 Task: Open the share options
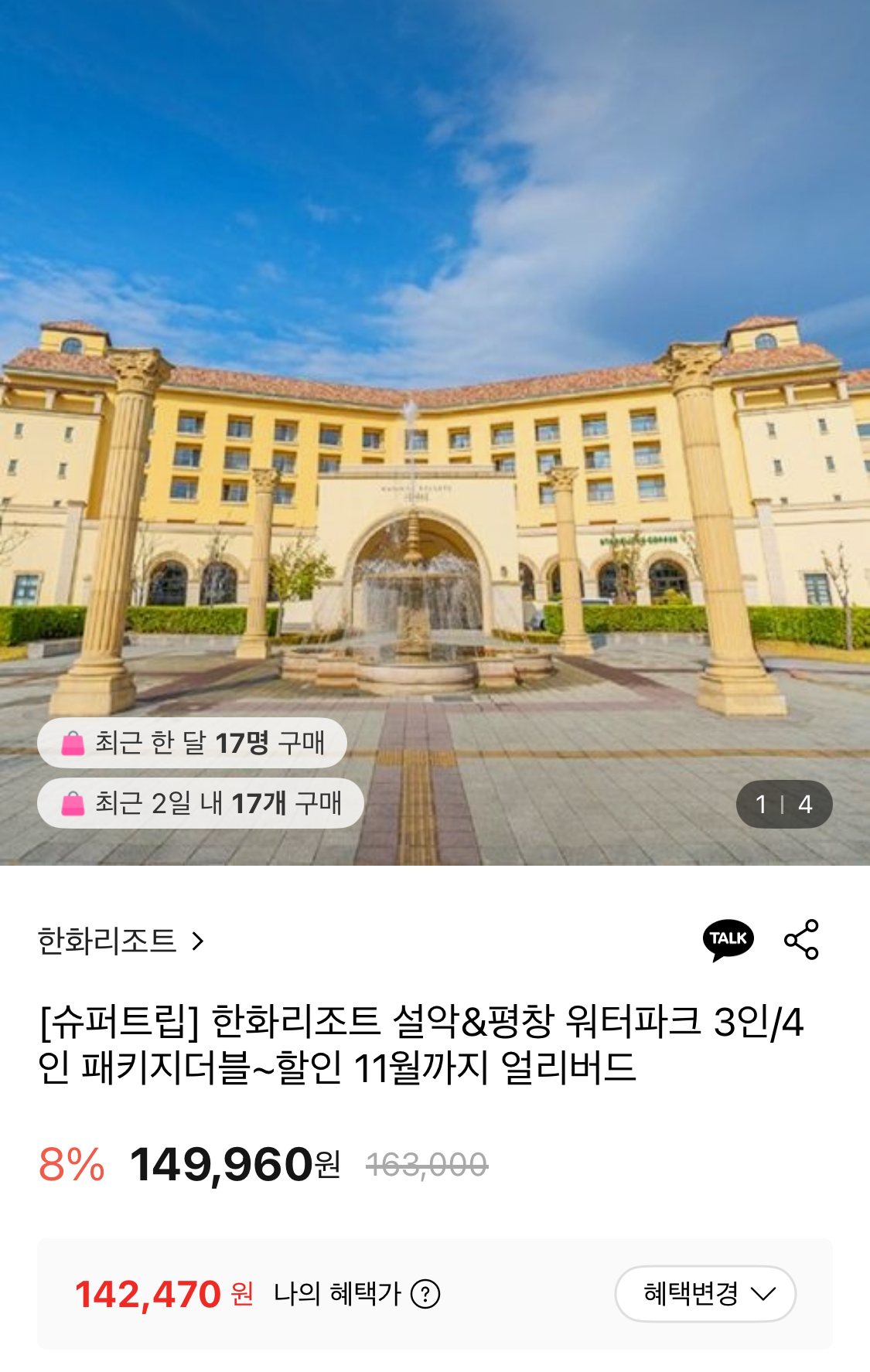(x=801, y=939)
